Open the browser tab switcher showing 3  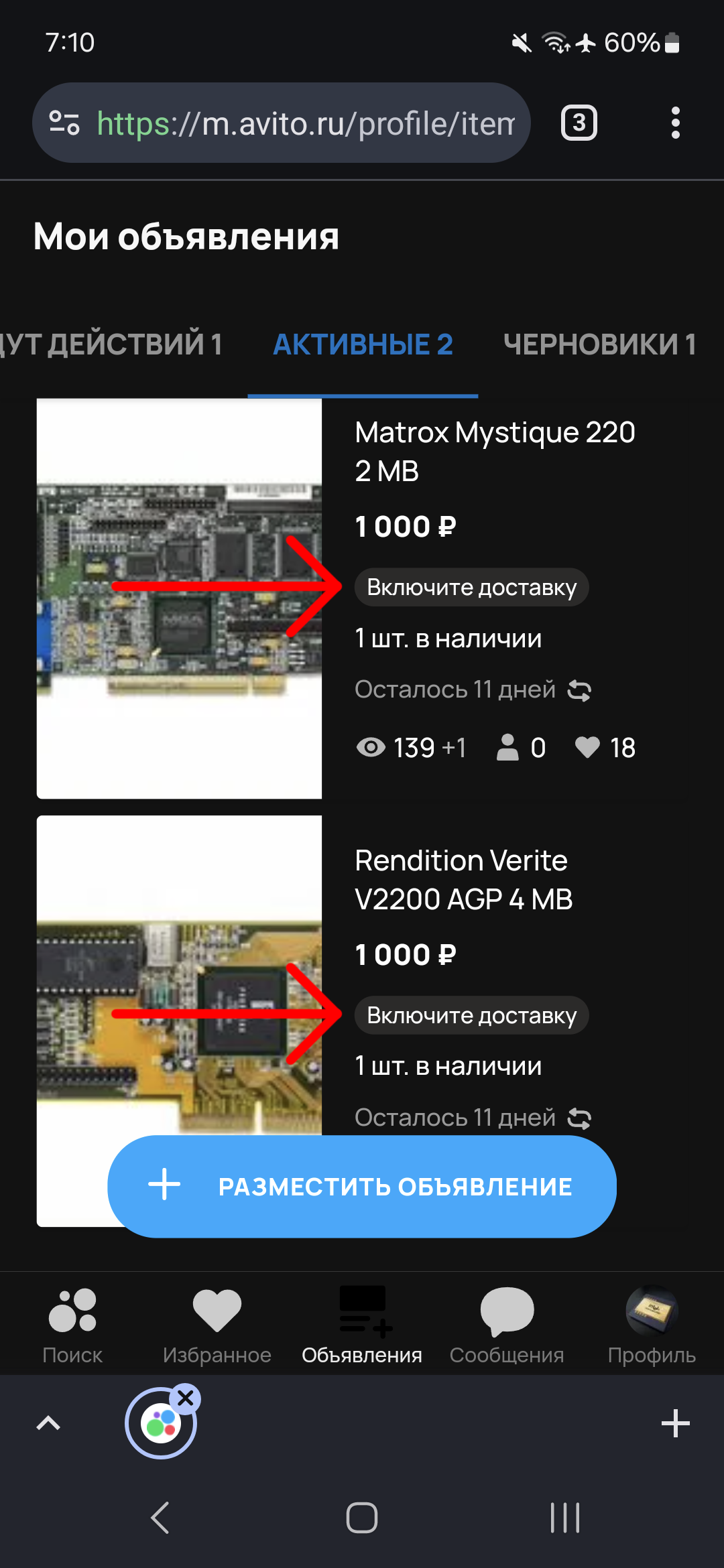579,123
